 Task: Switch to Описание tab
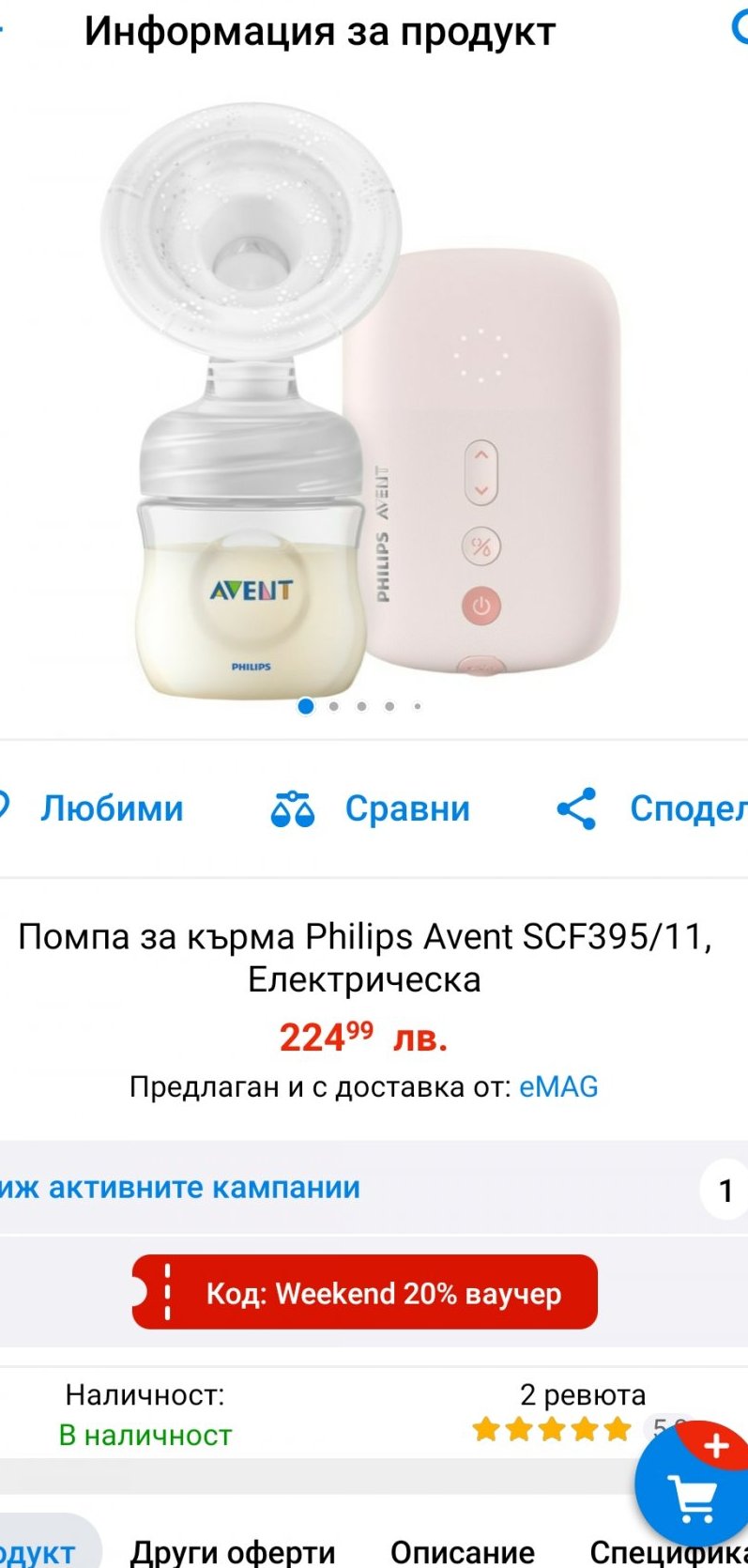[462, 1551]
